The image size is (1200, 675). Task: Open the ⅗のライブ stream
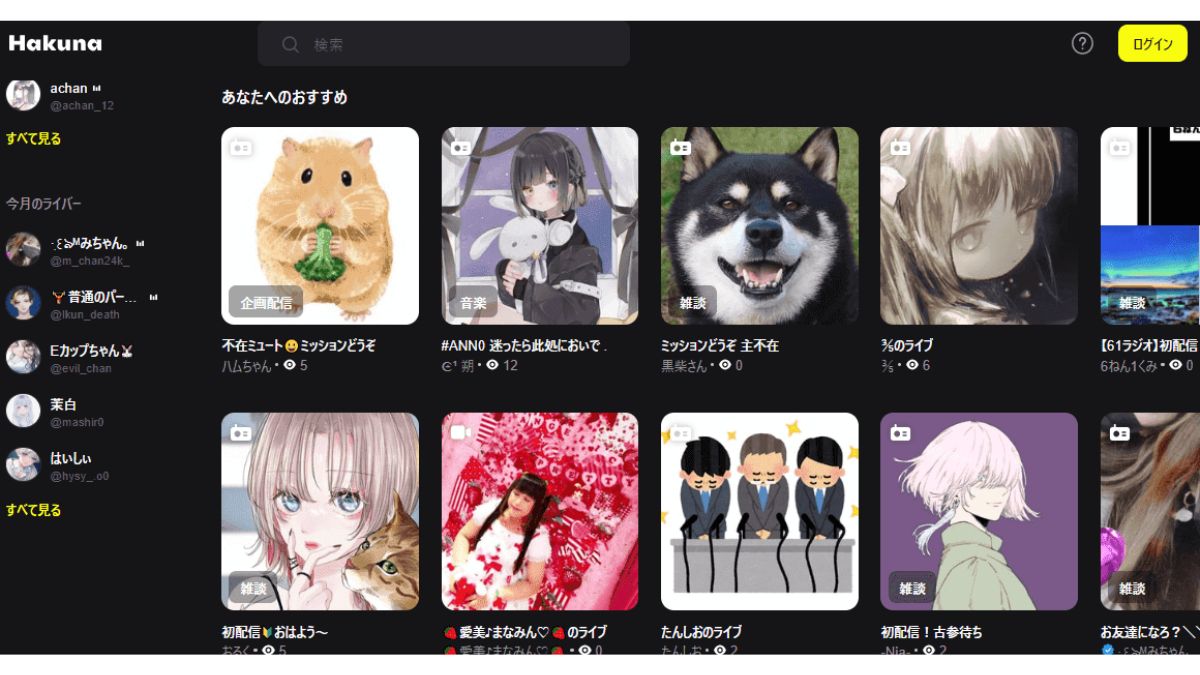click(978, 226)
